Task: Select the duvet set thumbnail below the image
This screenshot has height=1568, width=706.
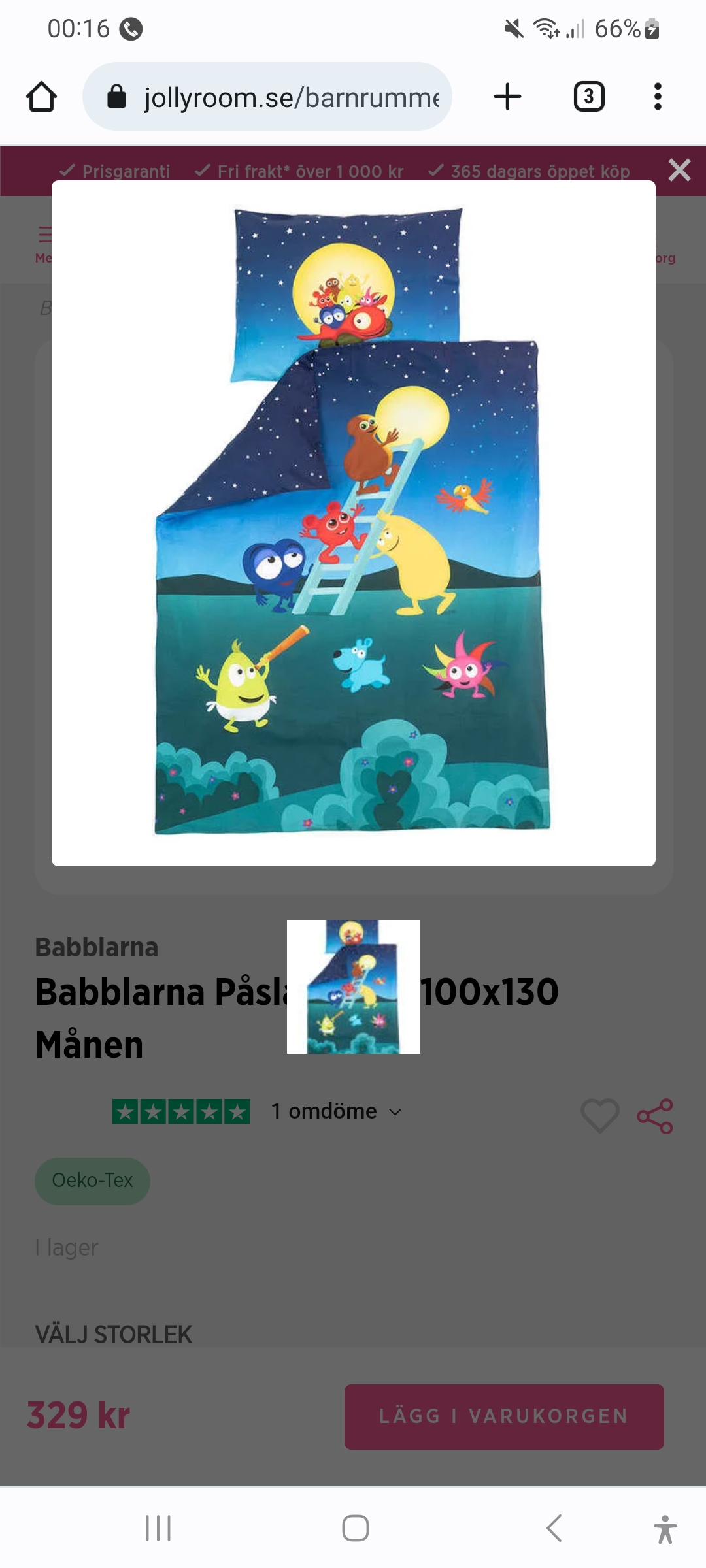Action: [353, 987]
